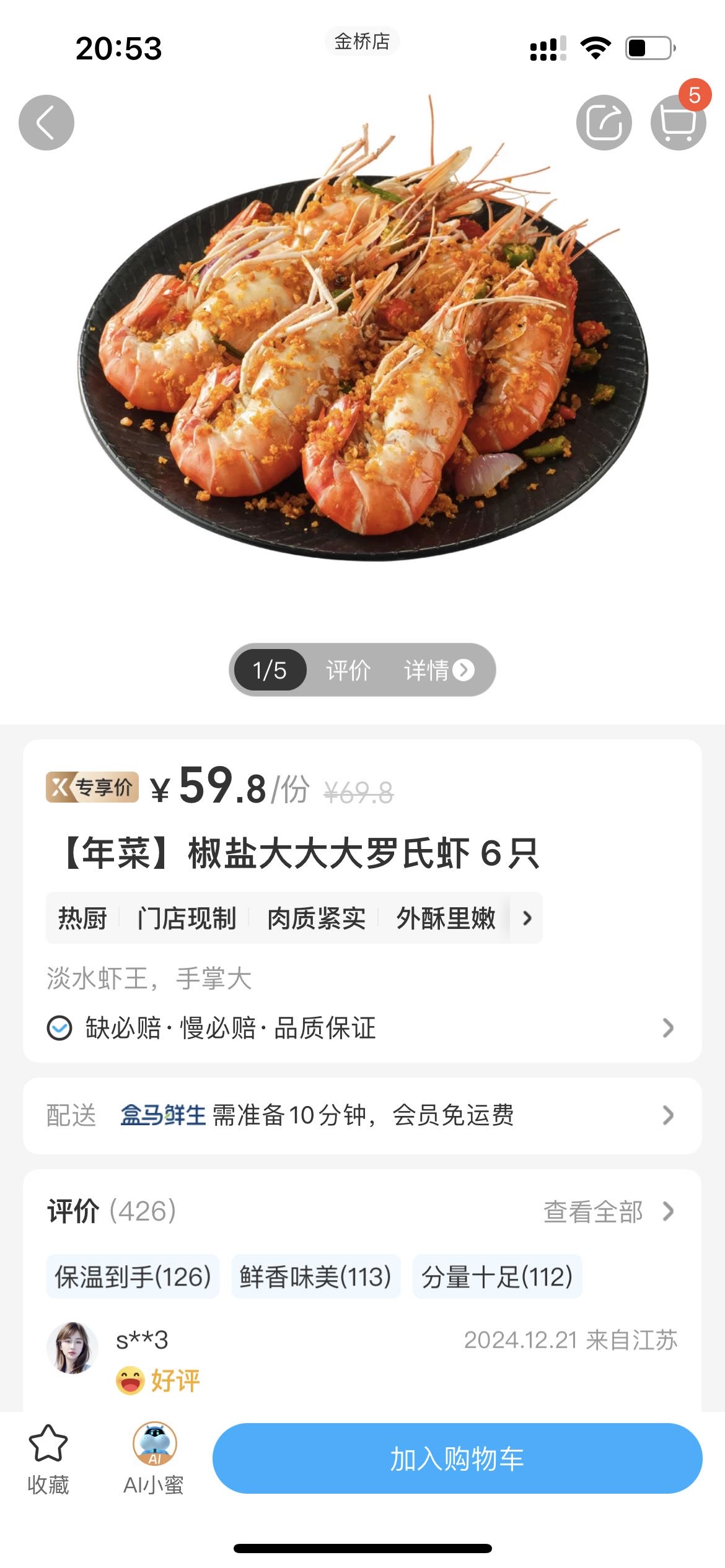Open the 金桥店 store selector

(362, 41)
